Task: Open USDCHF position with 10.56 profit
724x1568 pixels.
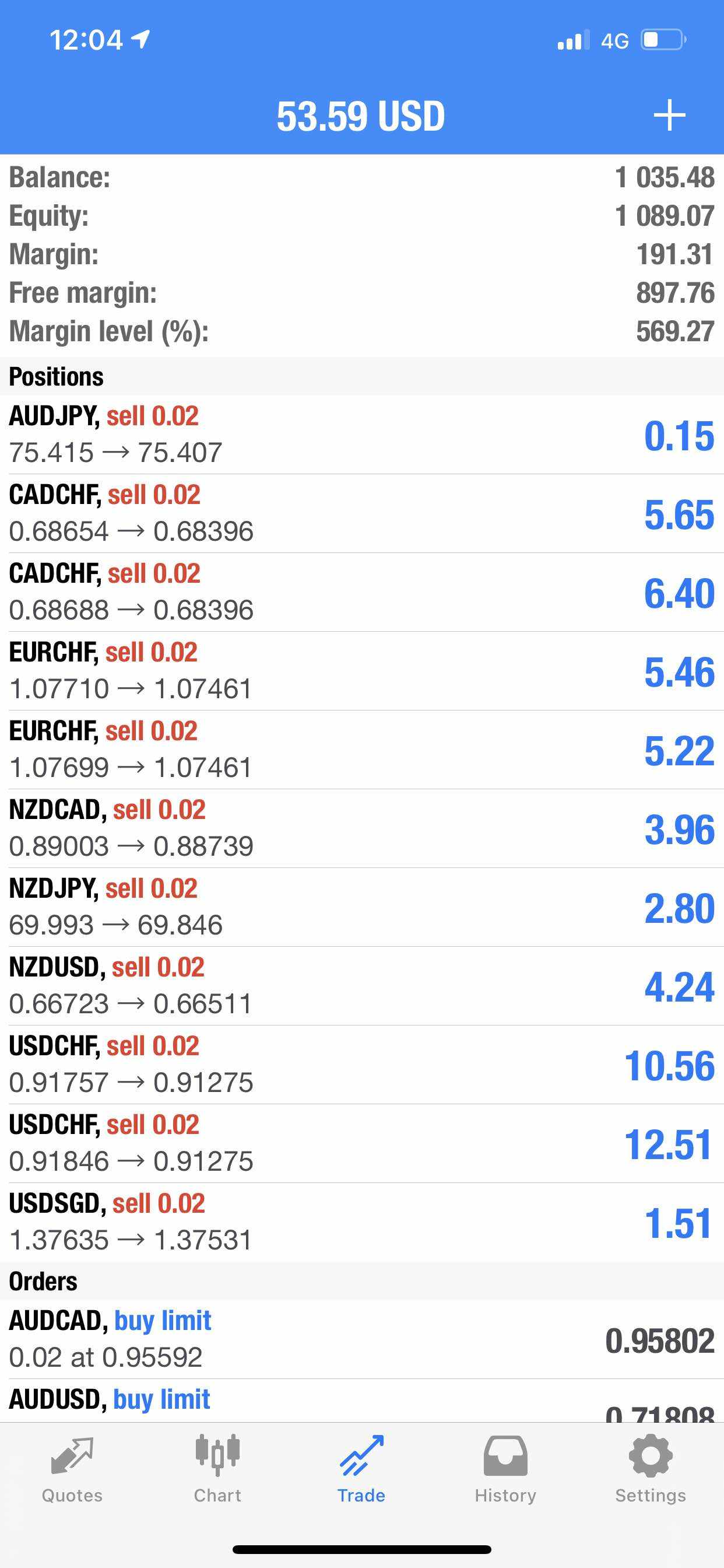Action: coord(362,1065)
